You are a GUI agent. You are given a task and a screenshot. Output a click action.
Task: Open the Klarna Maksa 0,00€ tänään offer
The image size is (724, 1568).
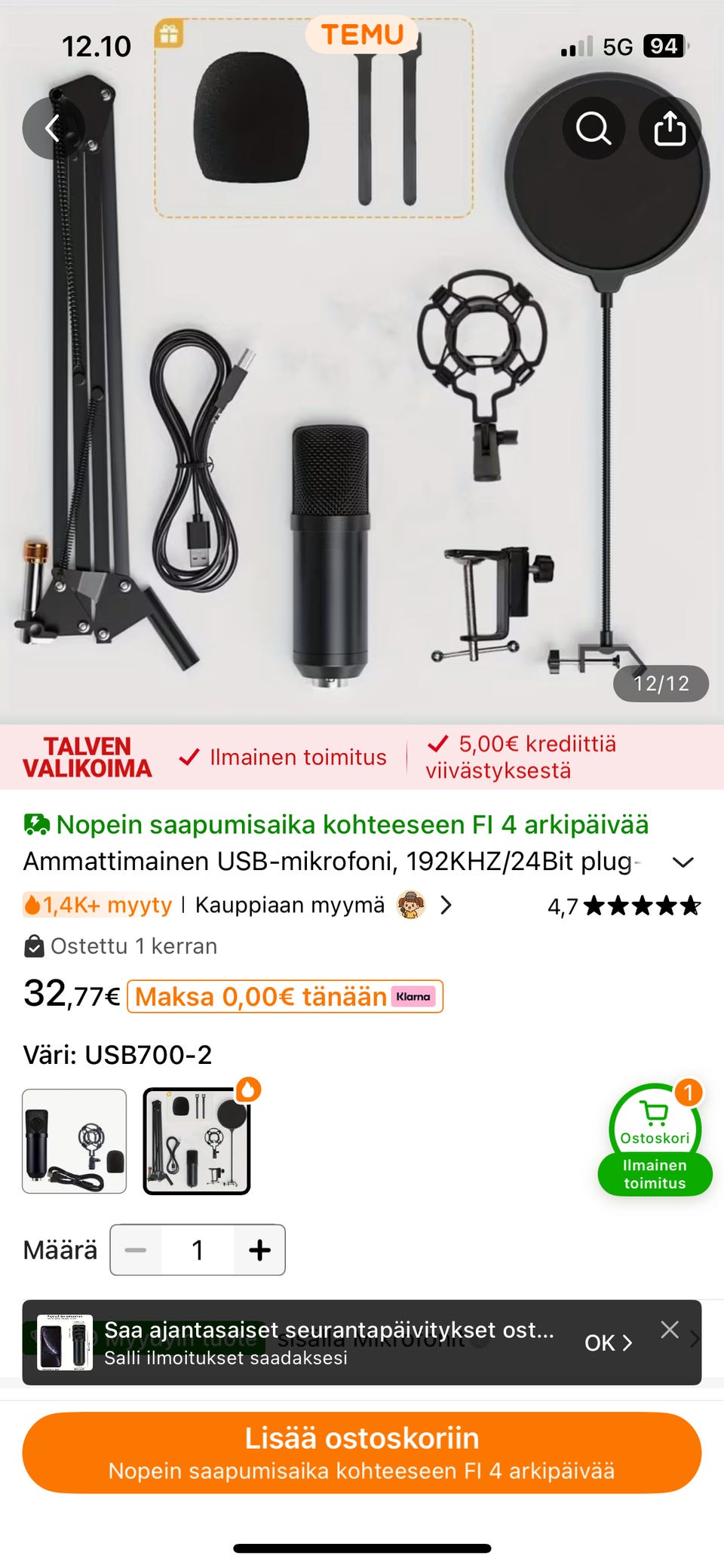pyautogui.click(x=285, y=997)
